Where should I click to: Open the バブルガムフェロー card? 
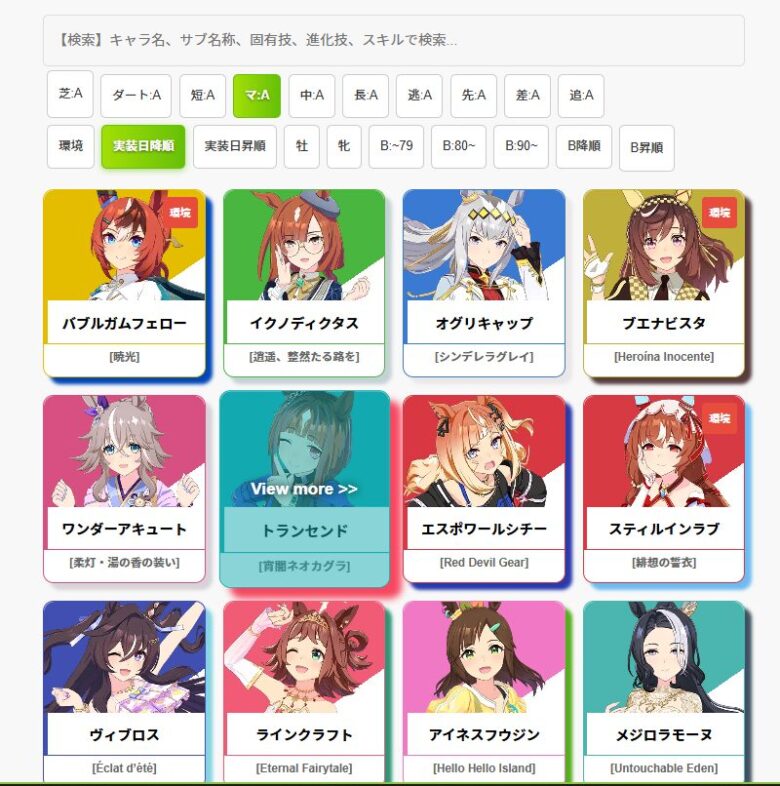(x=124, y=283)
